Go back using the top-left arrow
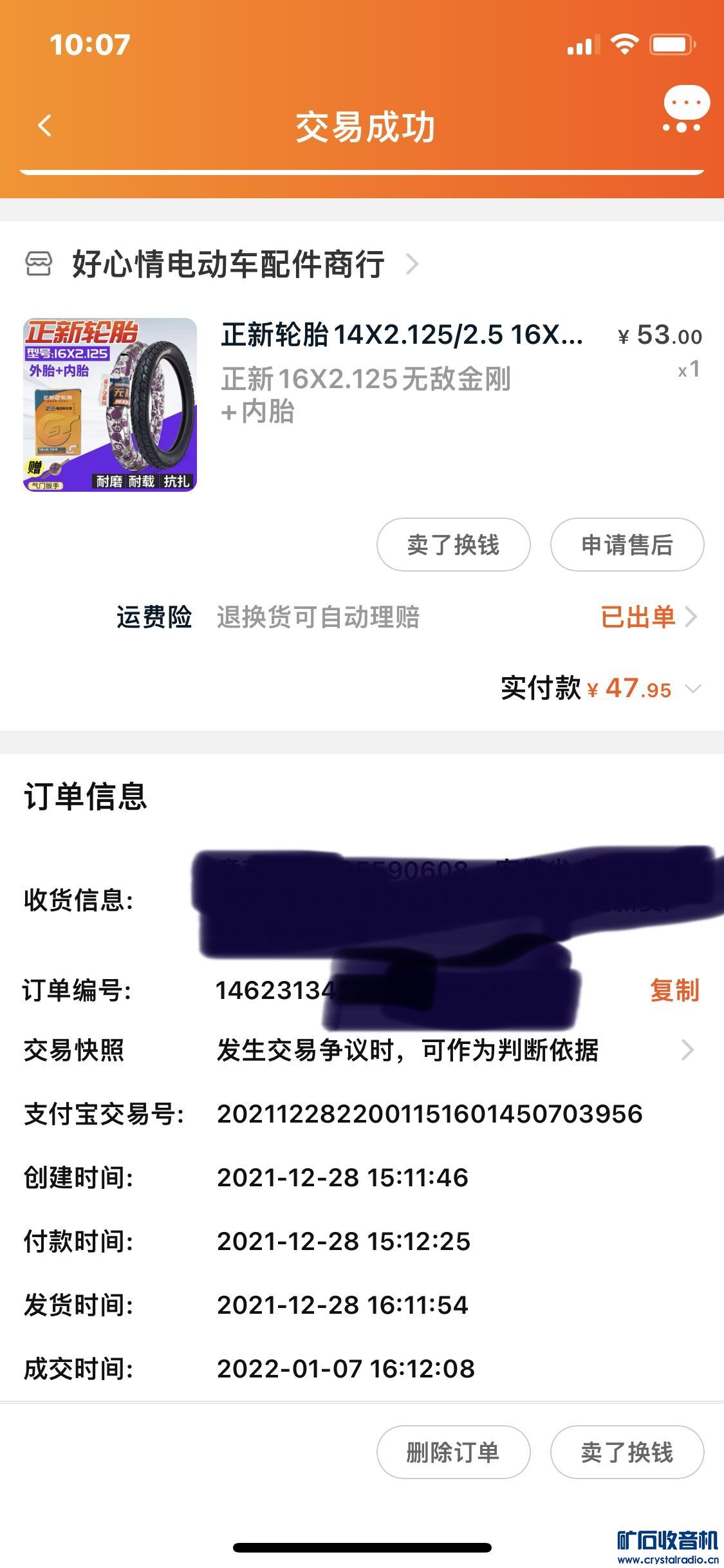Viewport: 724px width, 1568px height. coord(44,126)
